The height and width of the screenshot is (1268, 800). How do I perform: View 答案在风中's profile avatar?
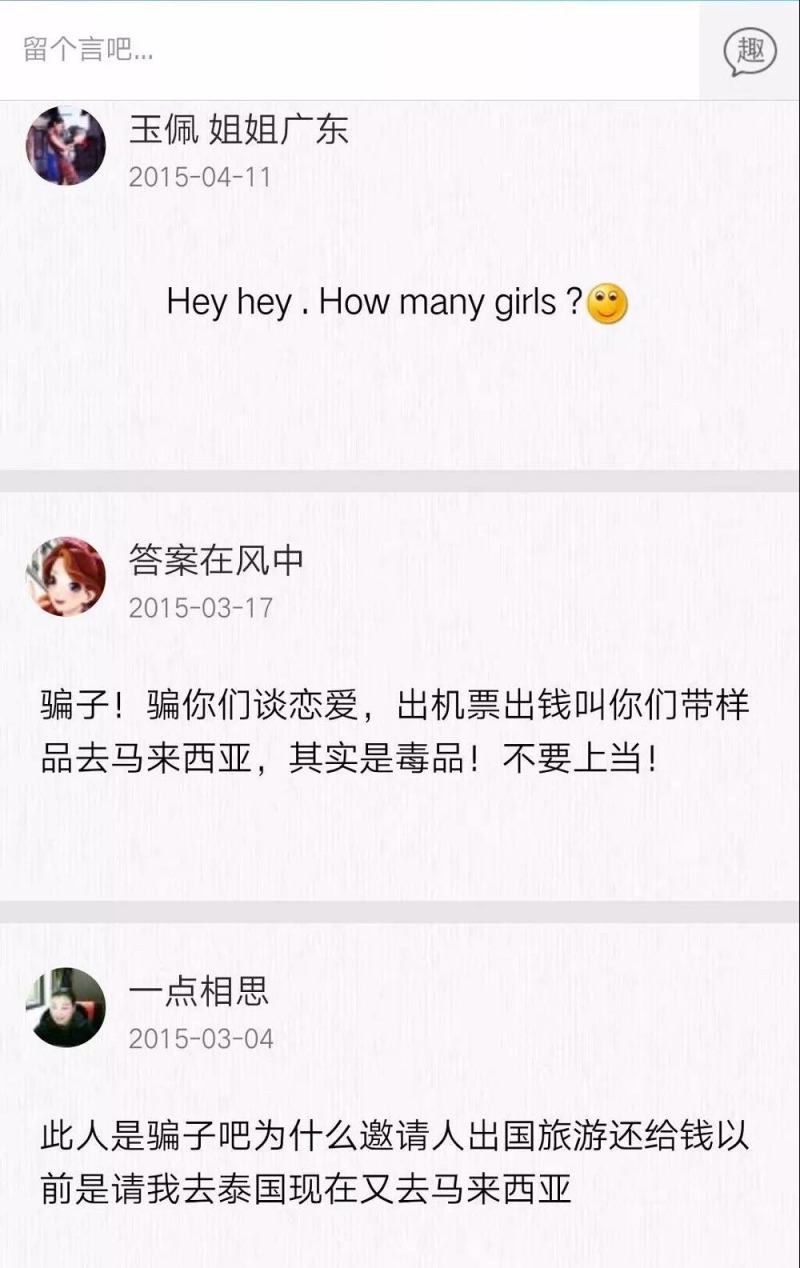[66, 576]
